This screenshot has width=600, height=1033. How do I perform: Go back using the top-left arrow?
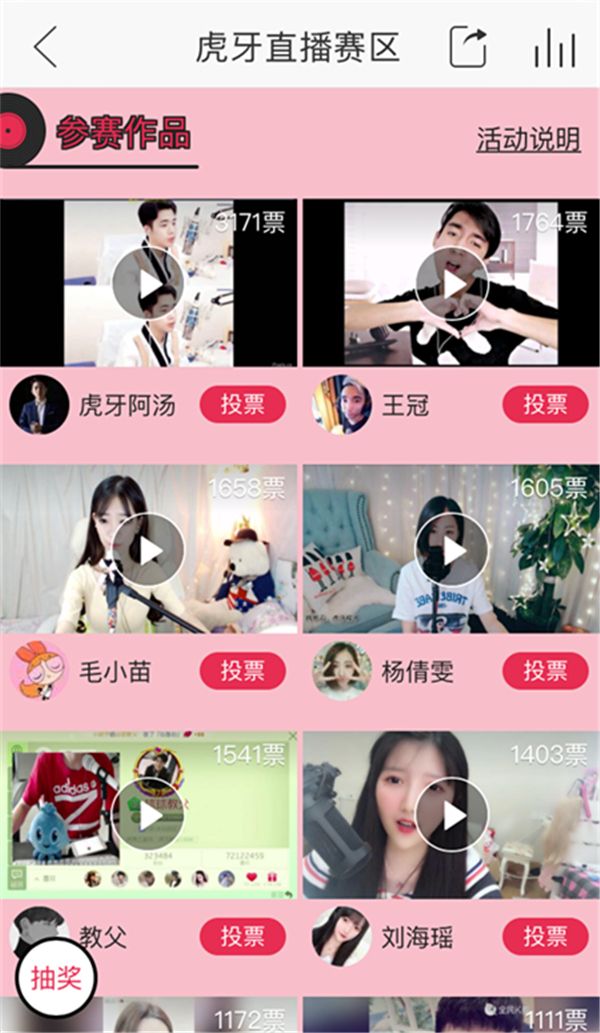[x=45, y=47]
